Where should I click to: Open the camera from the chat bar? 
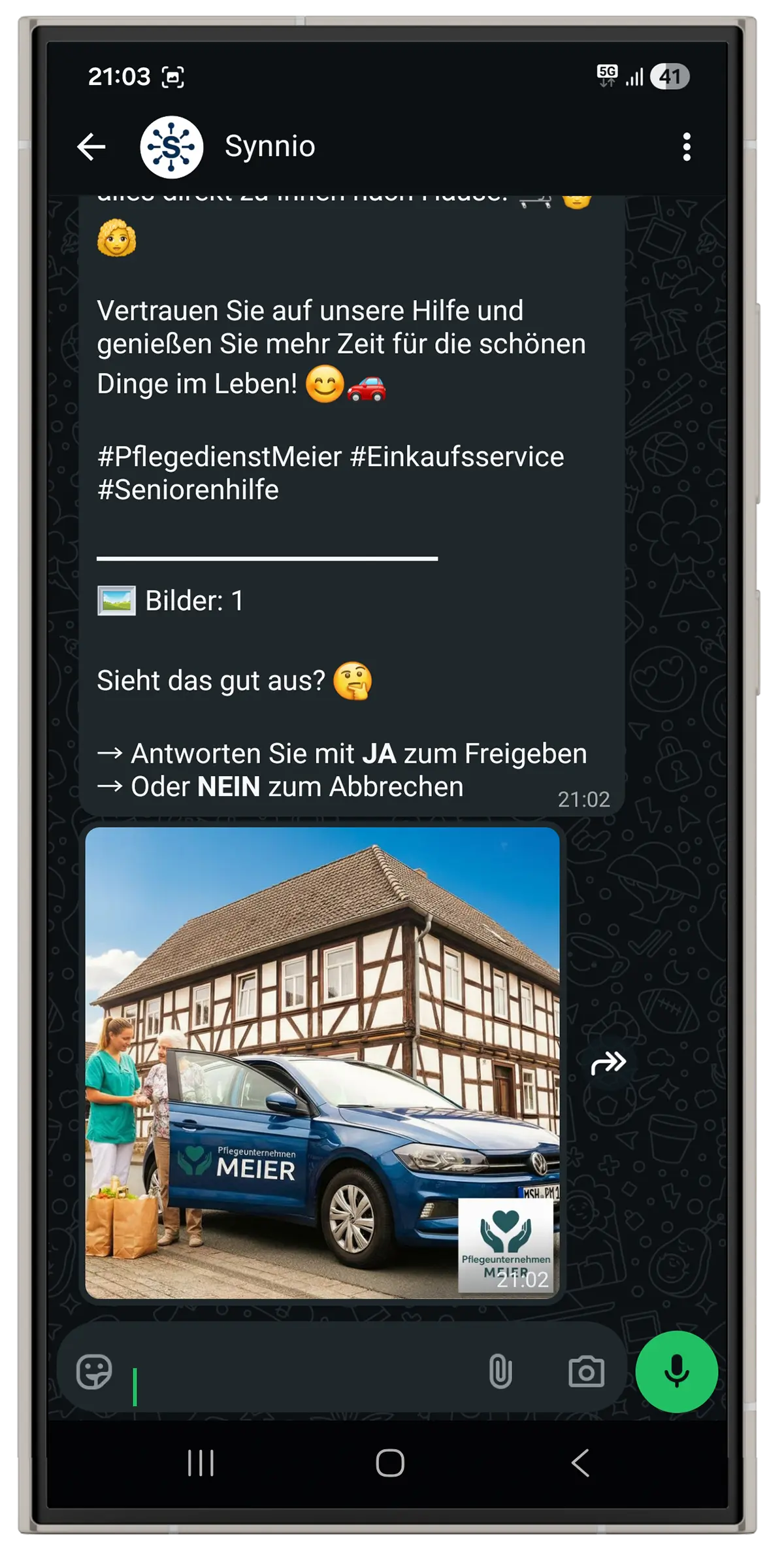click(x=586, y=1371)
